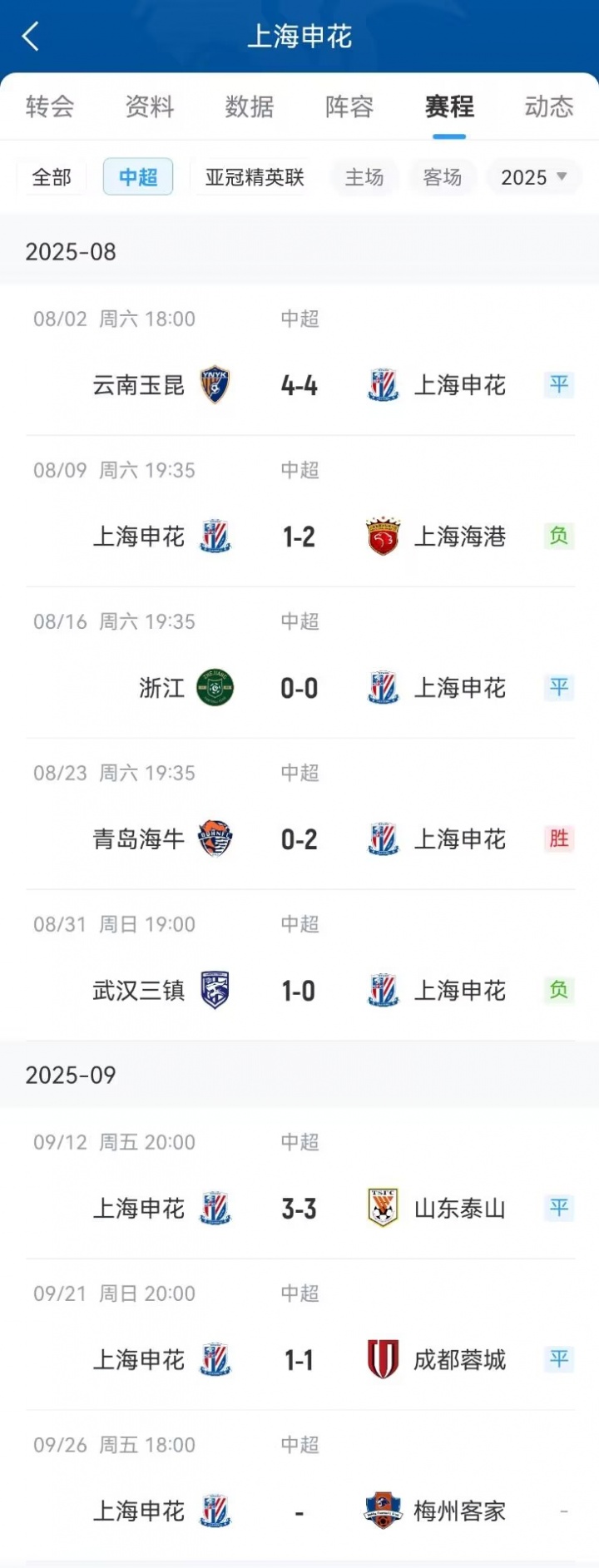Switch to the 转会 tab

click(x=50, y=106)
